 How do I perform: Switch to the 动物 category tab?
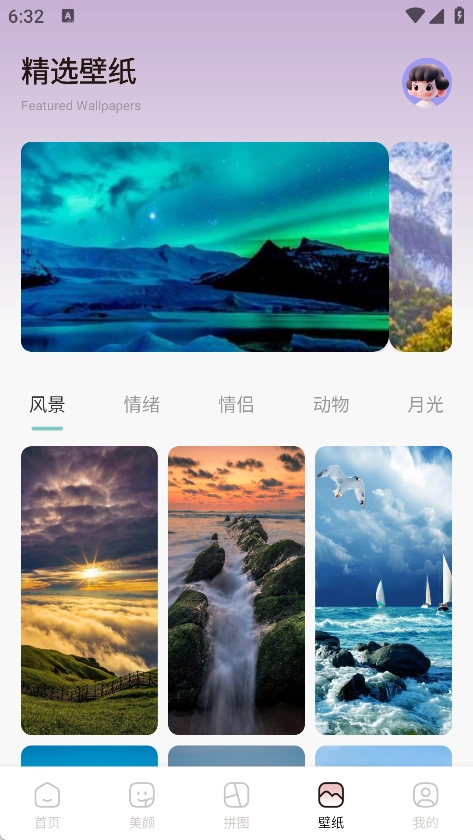(x=331, y=404)
